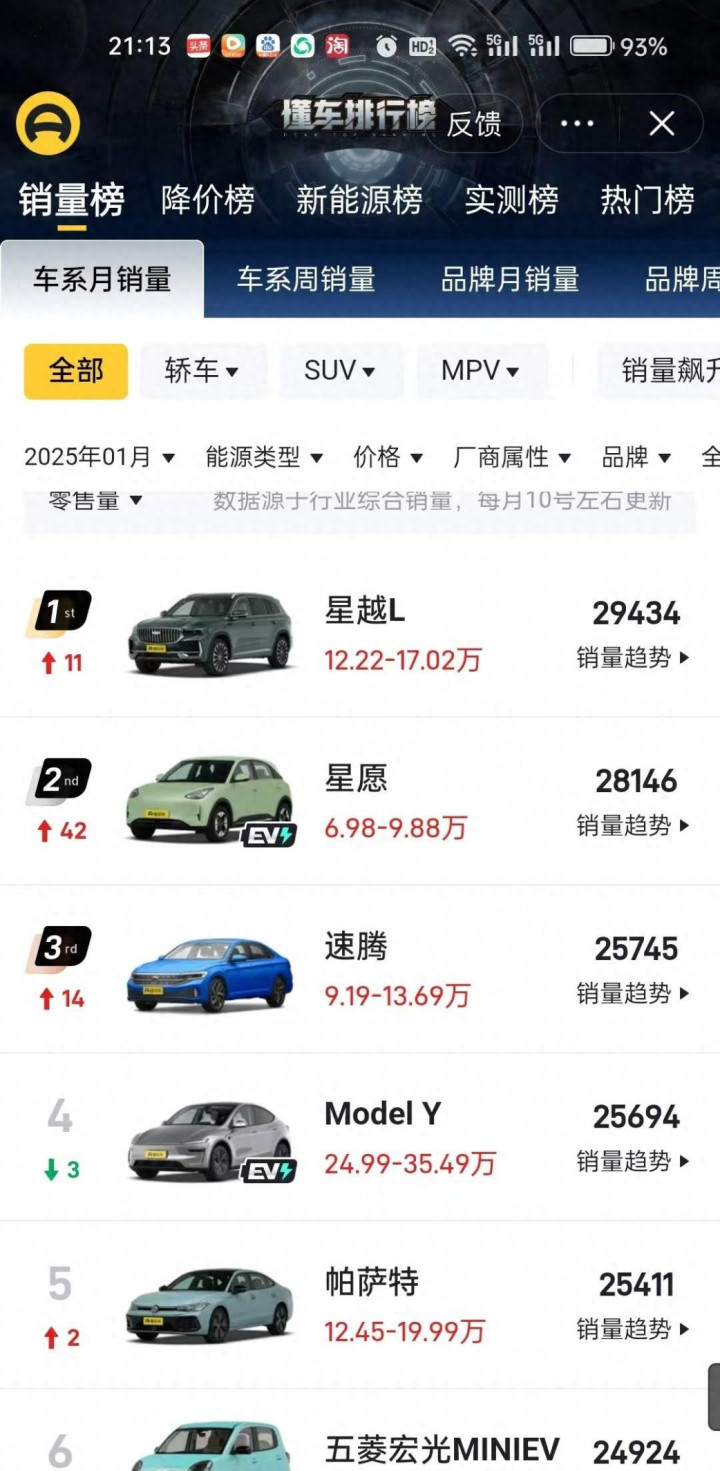Image resolution: width=720 pixels, height=1471 pixels.
Task: Select the 车系周销量 sub-tab
Action: (306, 279)
